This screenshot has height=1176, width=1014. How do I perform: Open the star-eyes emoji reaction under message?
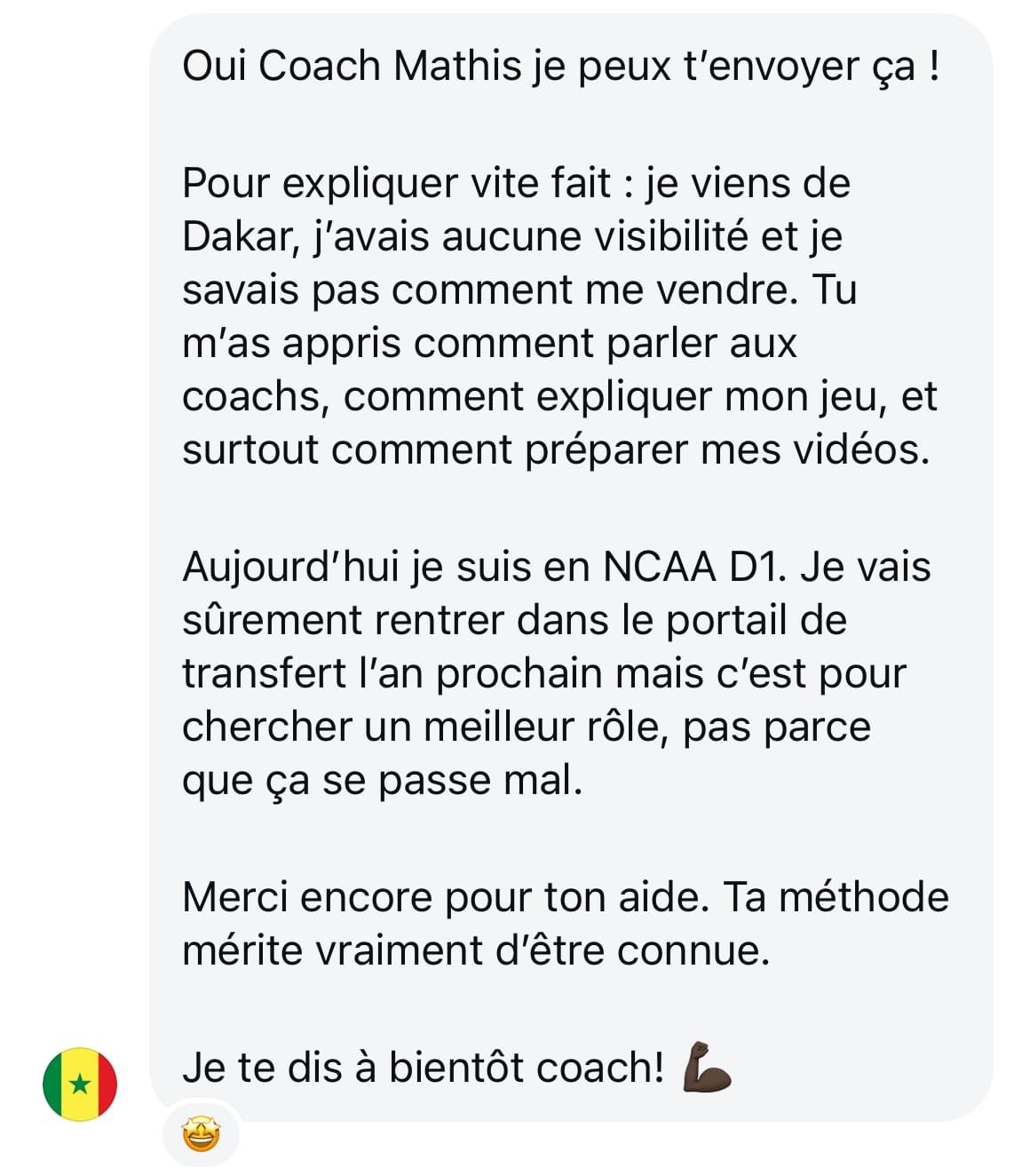[201, 1134]
